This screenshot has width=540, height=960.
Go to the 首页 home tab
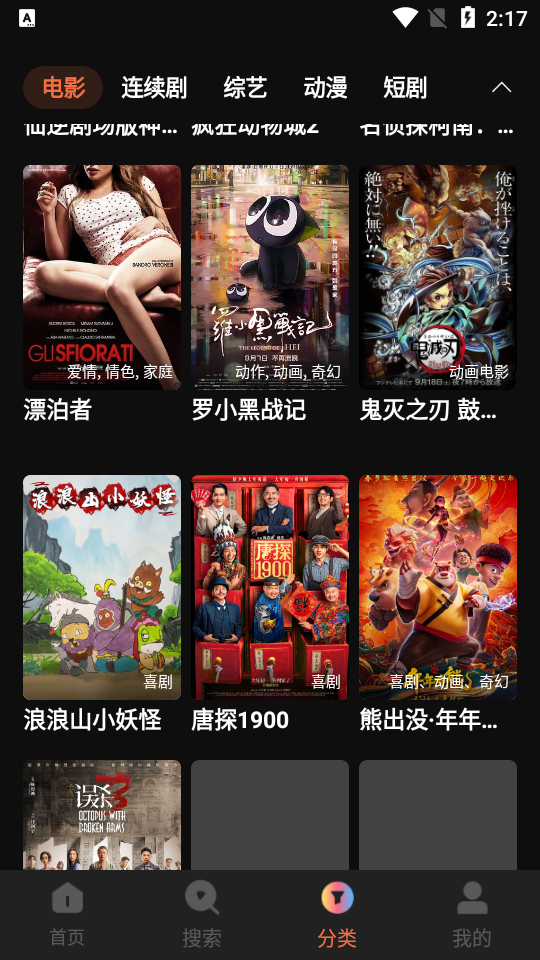(67, 914)
